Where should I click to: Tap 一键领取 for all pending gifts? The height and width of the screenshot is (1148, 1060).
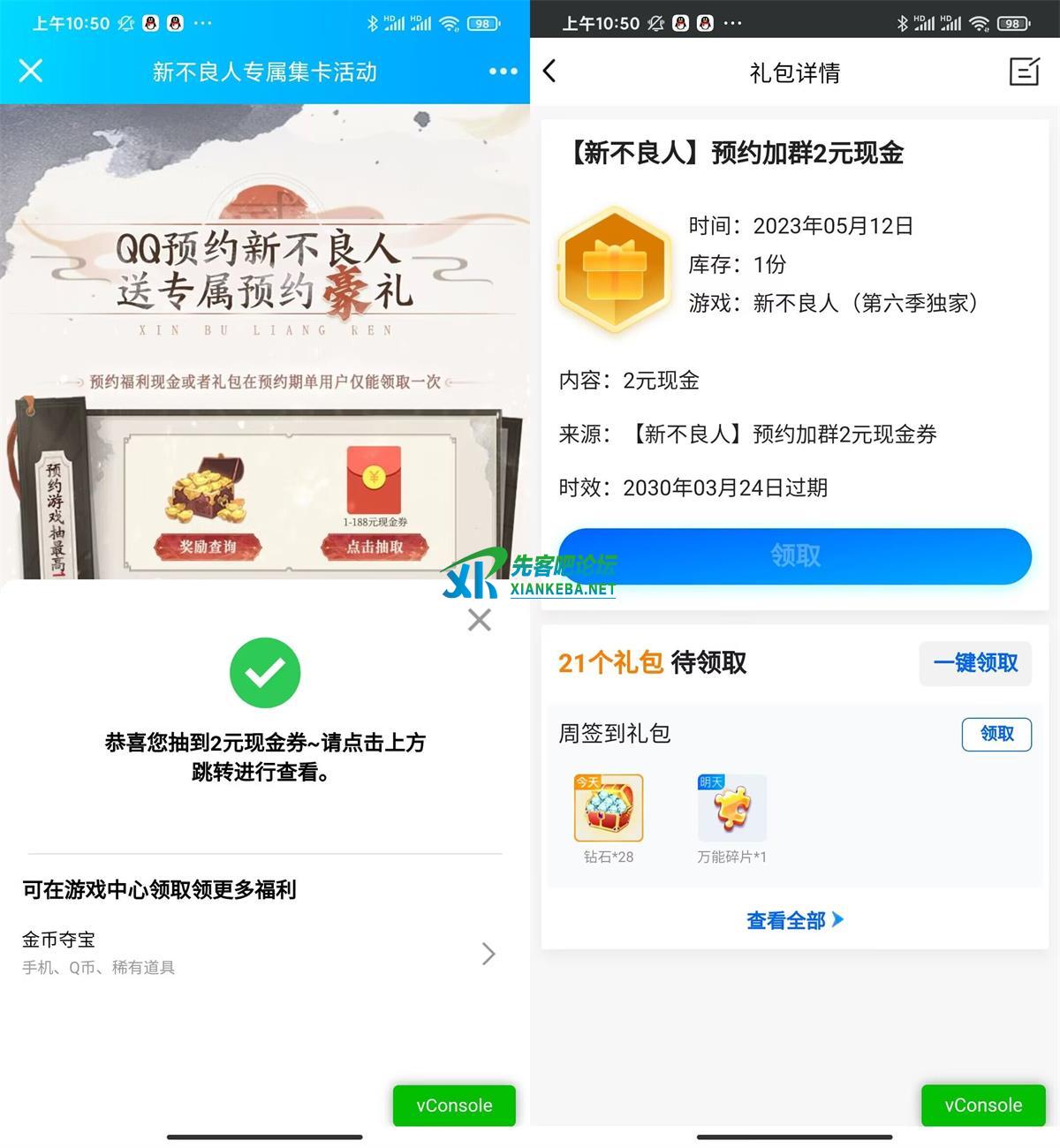coord(975,662)
